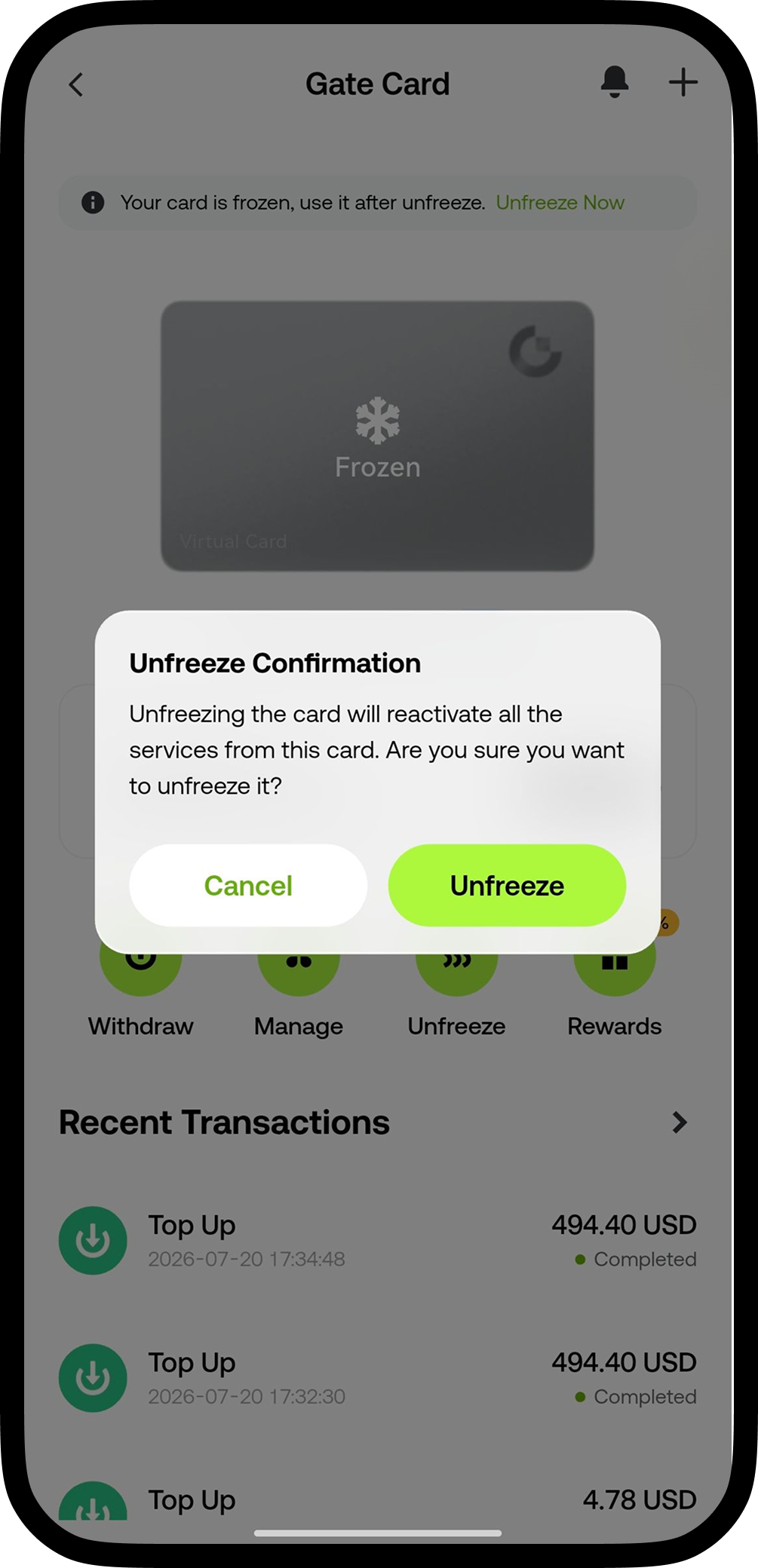Tap the plus icon to add a card

tap(683, 82)
